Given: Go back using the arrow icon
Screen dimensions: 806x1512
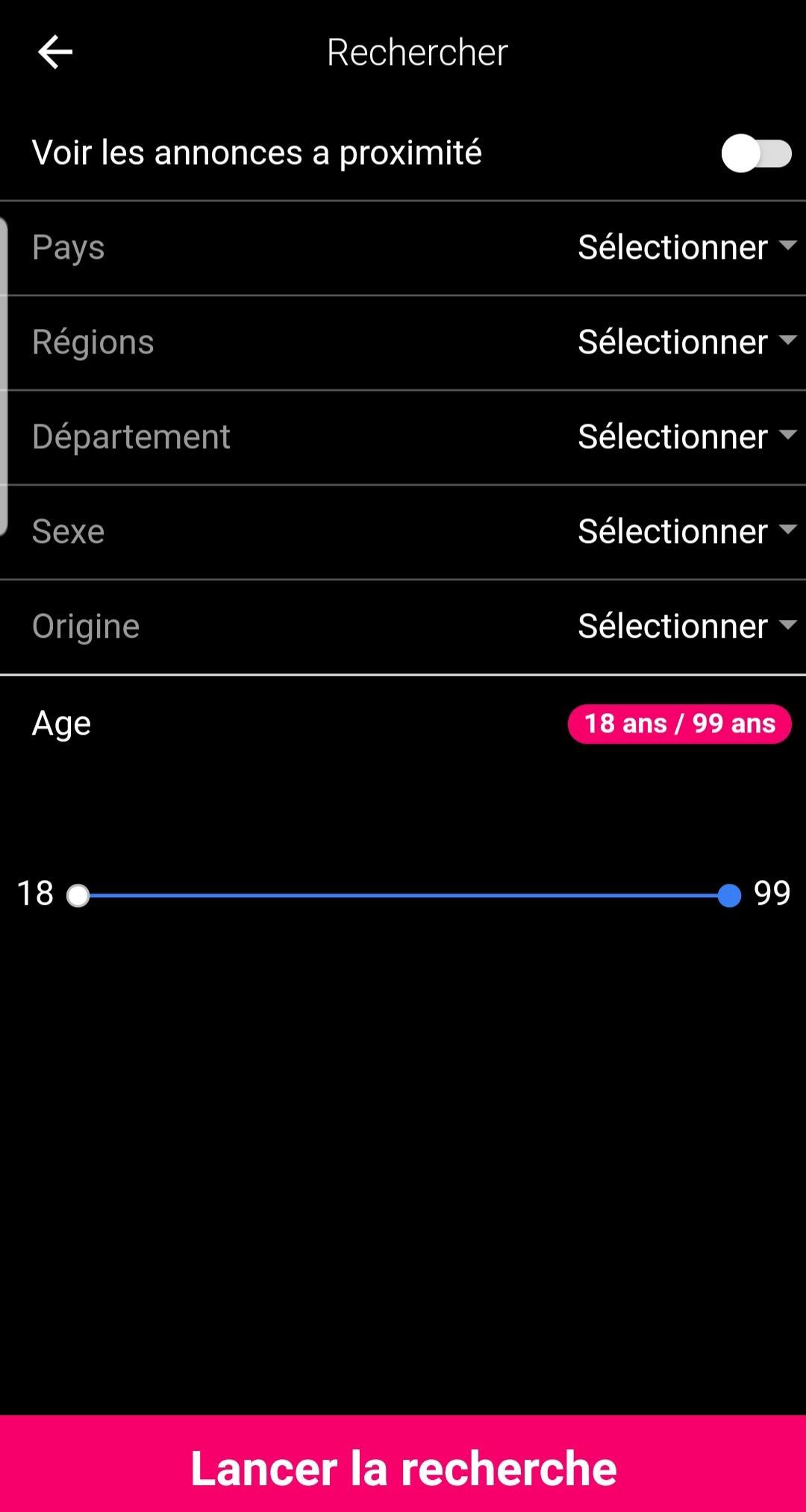Looking at the screenshot, I should pyautogui.click(x=55, y=52).
